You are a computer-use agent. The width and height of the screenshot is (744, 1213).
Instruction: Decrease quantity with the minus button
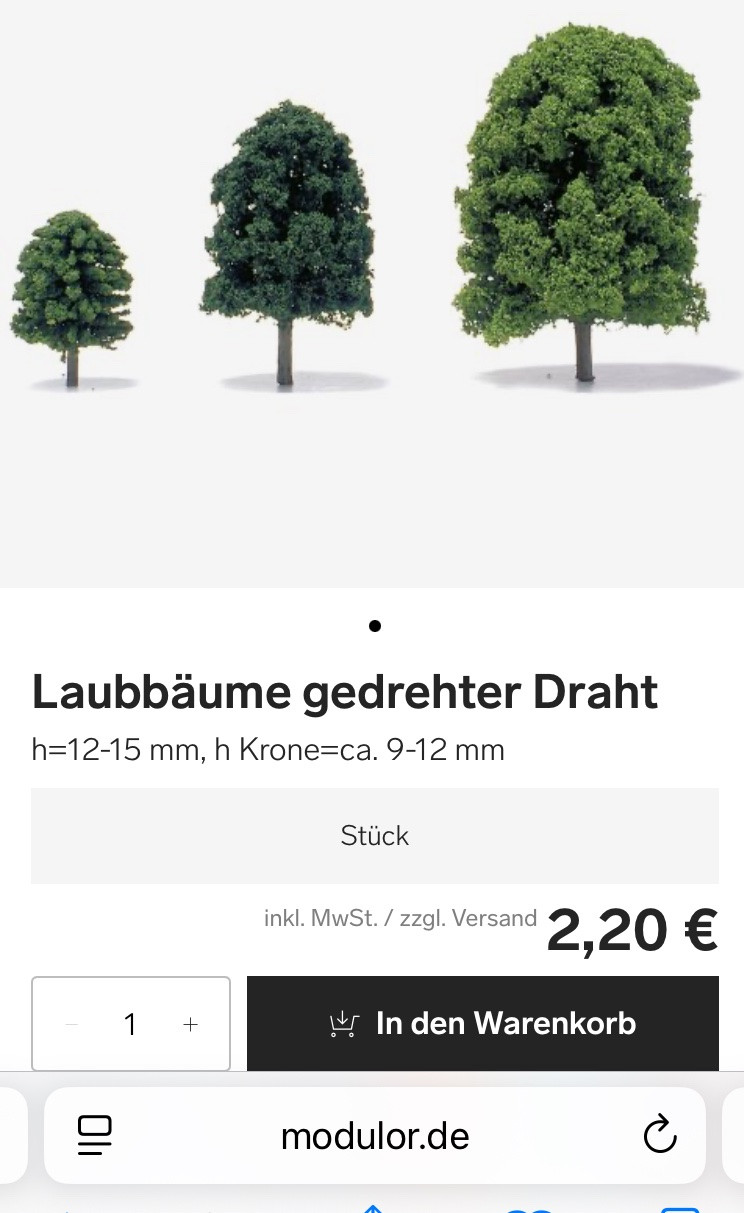pyautogui.click(x=71, y=1024)
